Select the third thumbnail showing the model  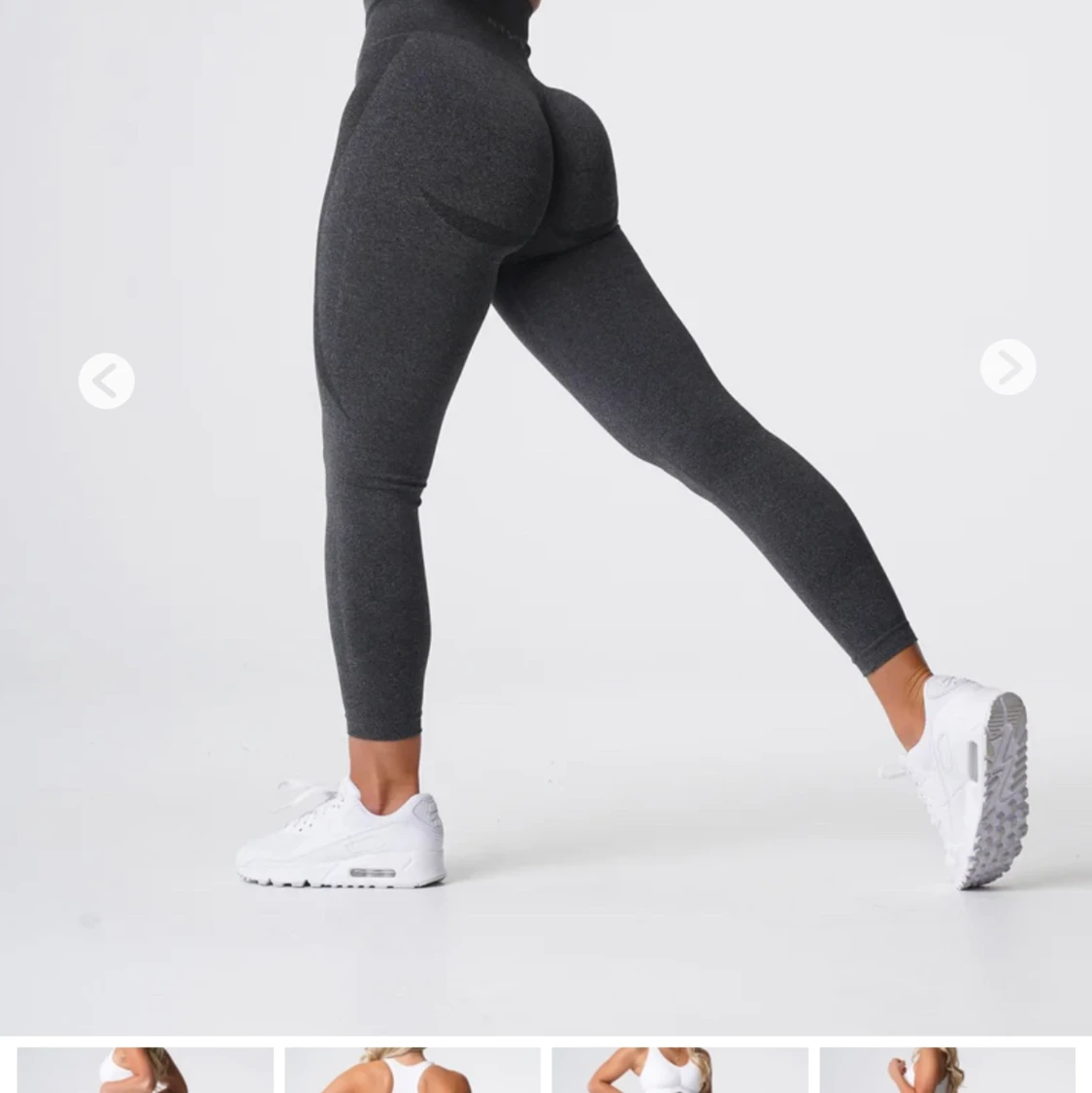(x=679, y=1073)
